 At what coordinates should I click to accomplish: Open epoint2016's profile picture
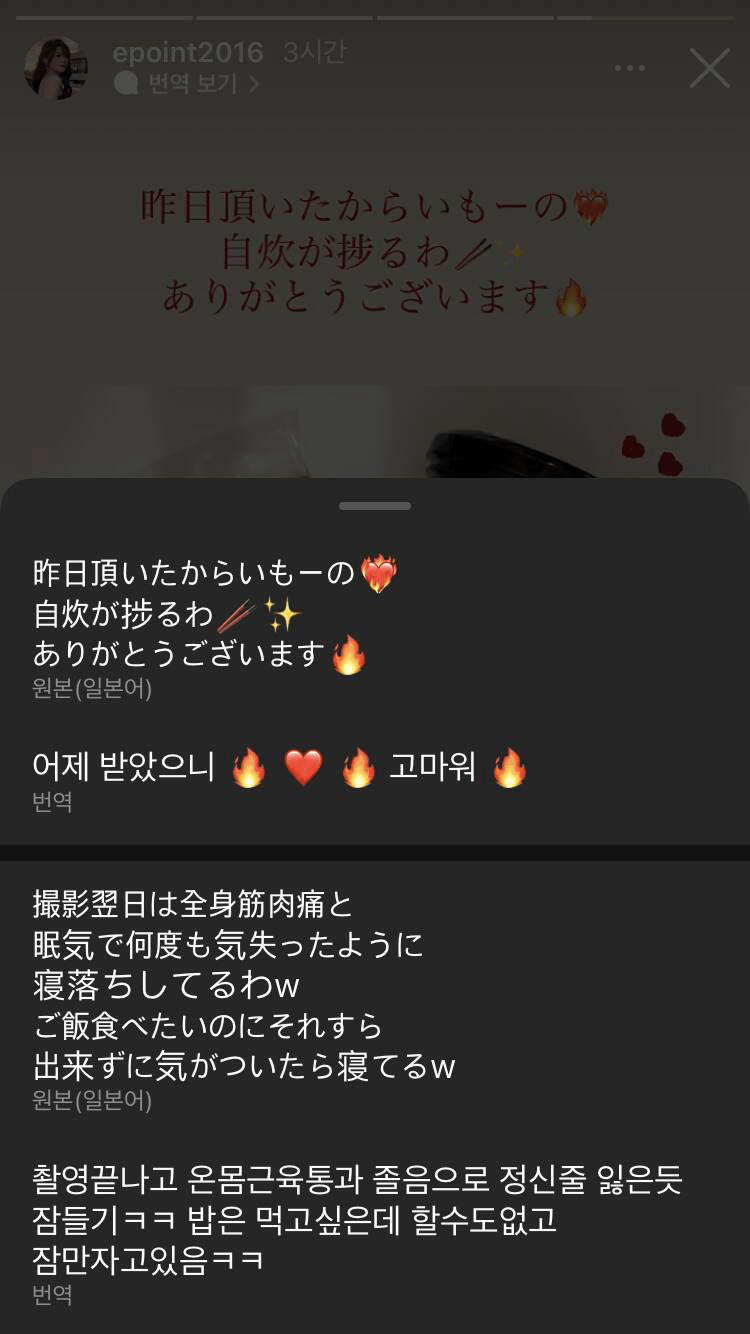click(55, 68)
